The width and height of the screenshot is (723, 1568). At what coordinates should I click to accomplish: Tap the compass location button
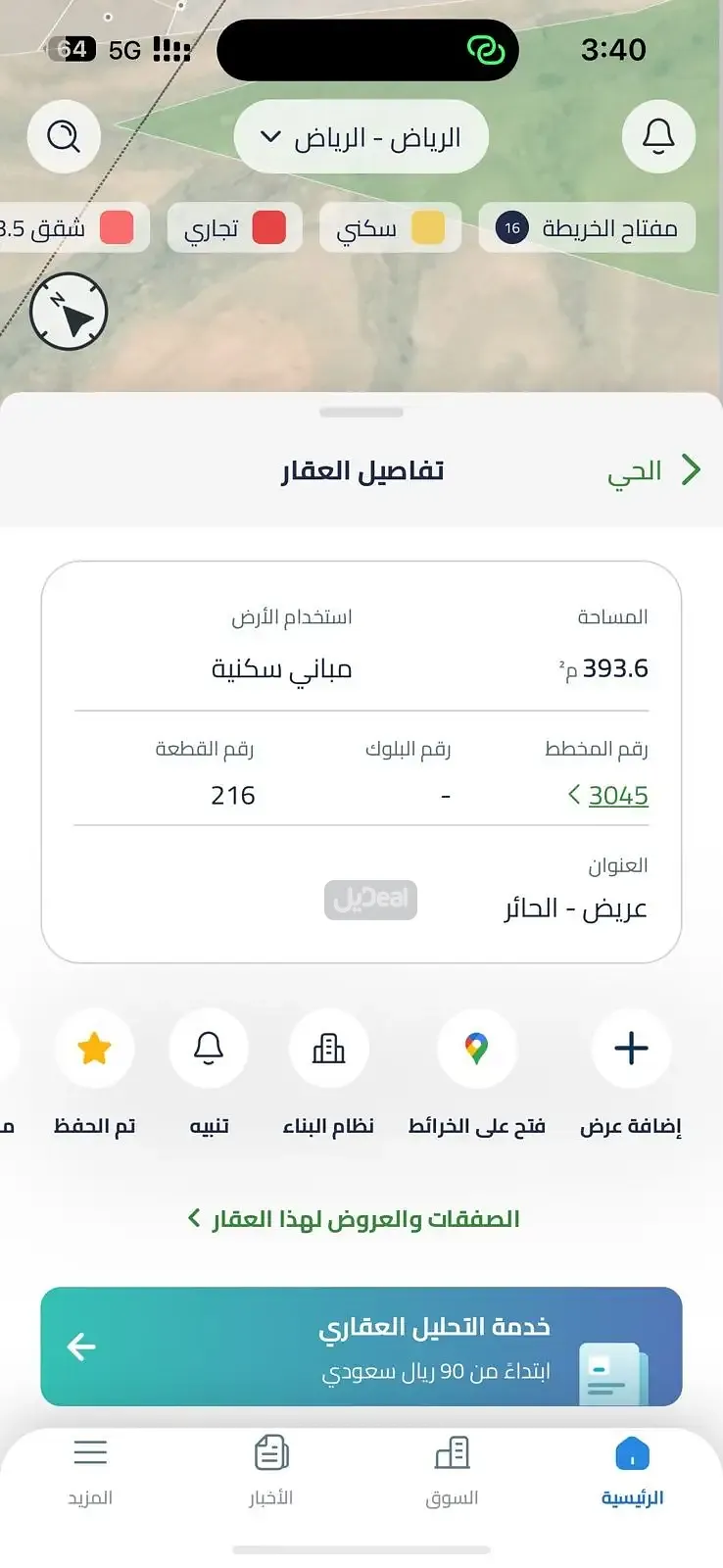click(69, 313)
